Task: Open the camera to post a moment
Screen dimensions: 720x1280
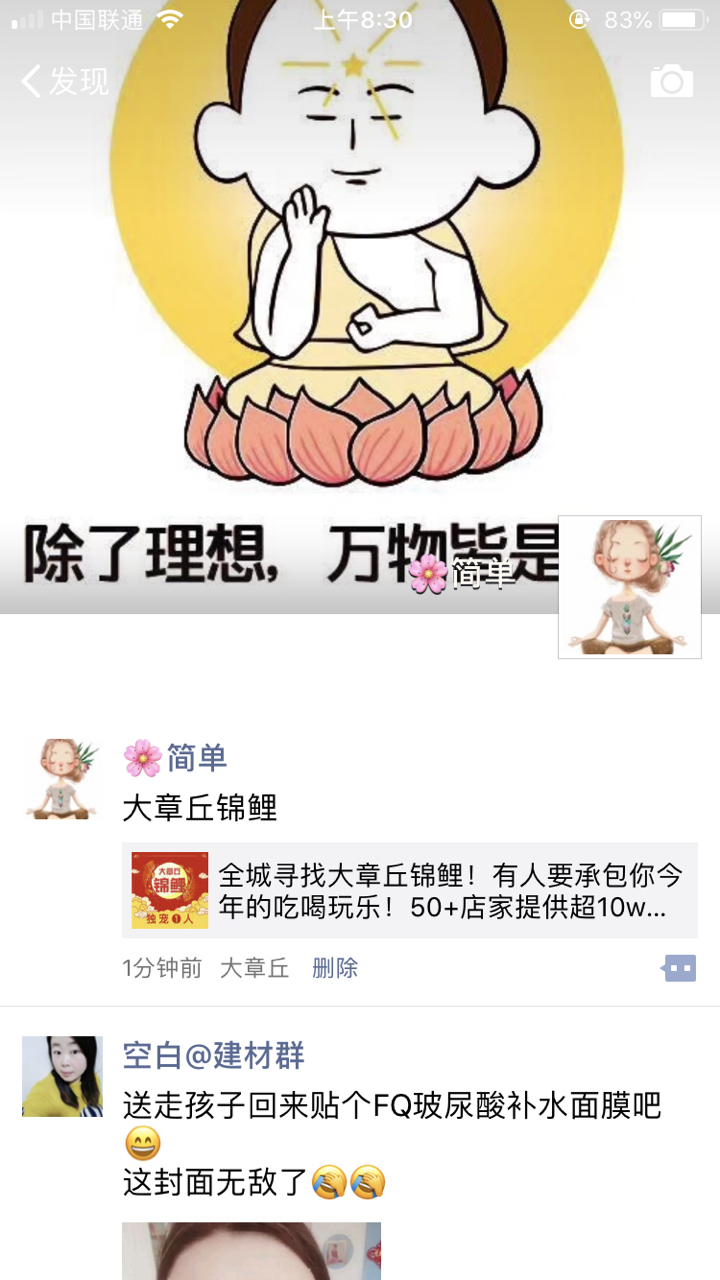Action: 671,81
